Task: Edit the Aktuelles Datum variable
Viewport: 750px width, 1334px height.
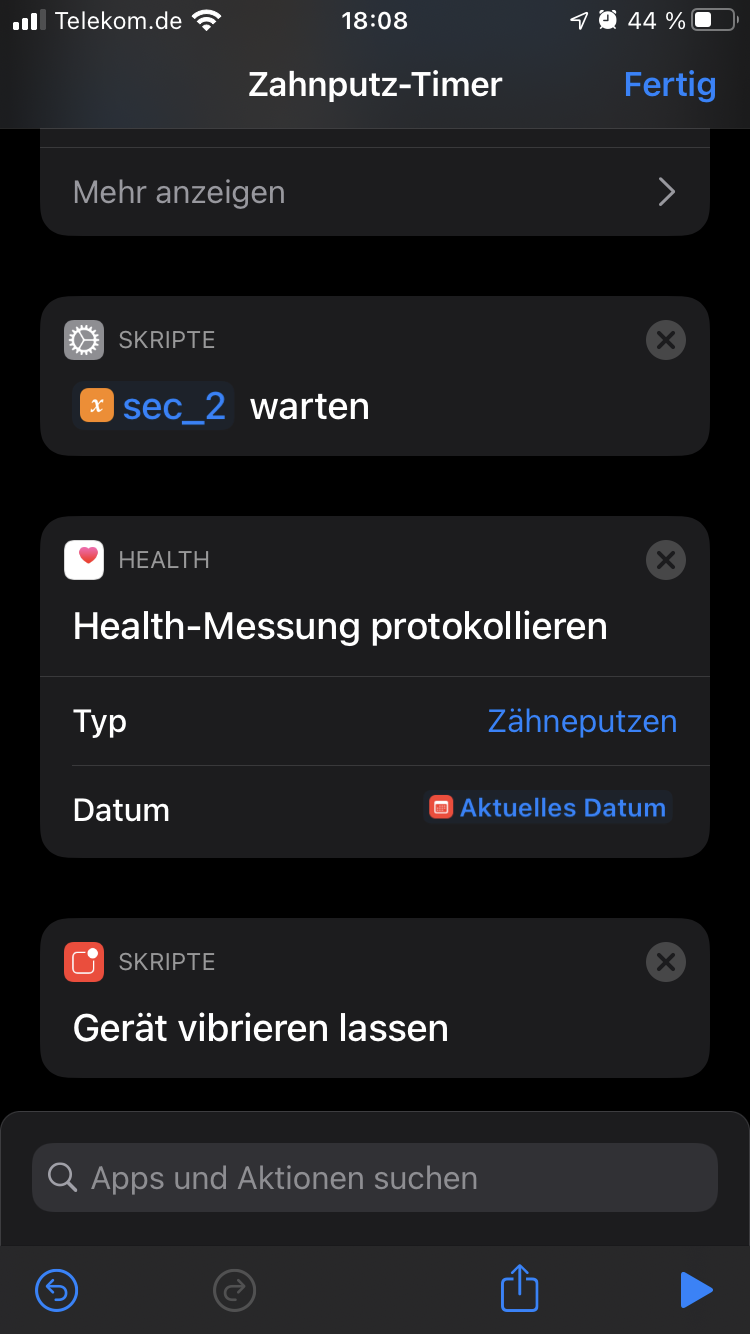Action: tap(548, 808)
